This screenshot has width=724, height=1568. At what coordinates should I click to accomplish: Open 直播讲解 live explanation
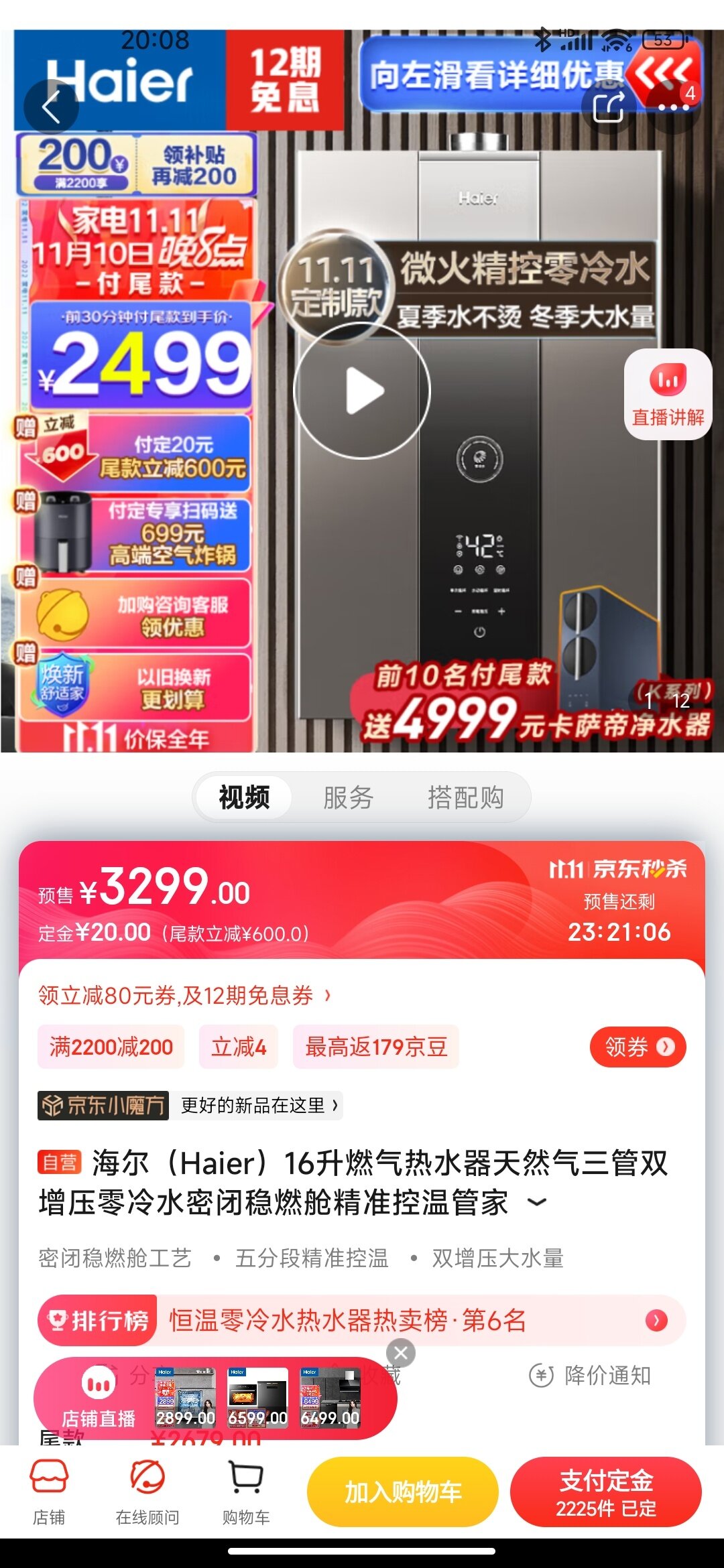point(668,394)
